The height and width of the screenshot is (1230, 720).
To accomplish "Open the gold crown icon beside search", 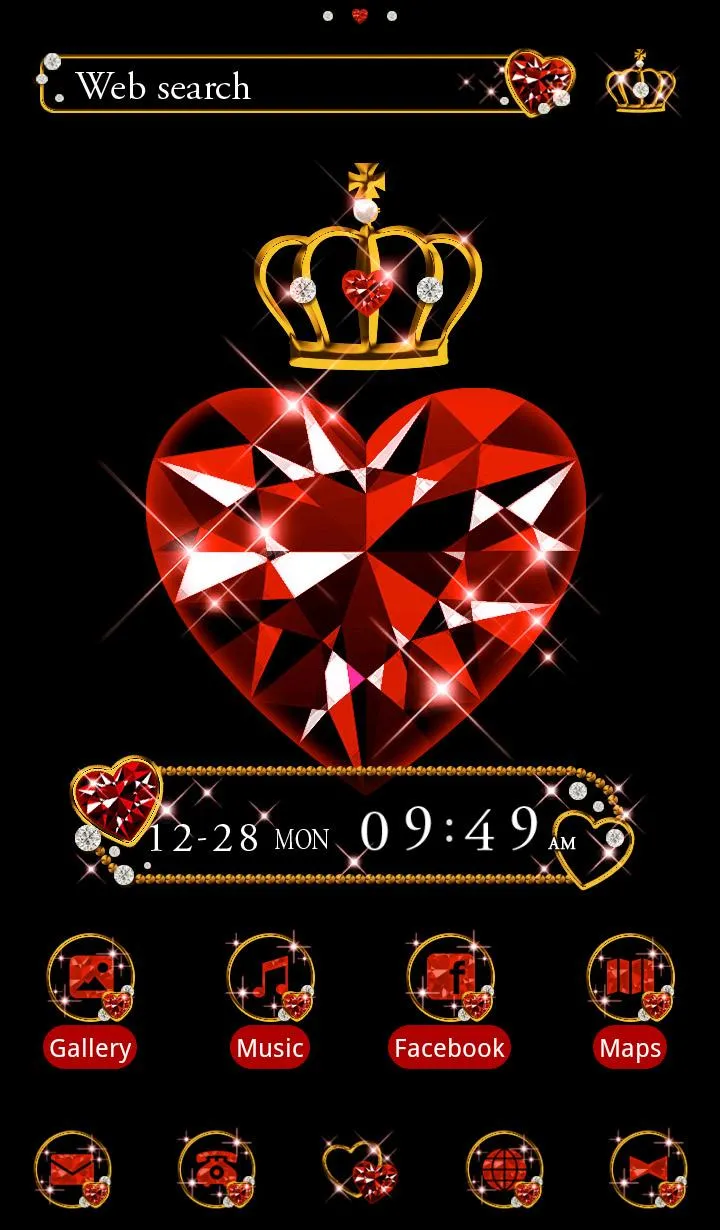I will tap(640, 81).
